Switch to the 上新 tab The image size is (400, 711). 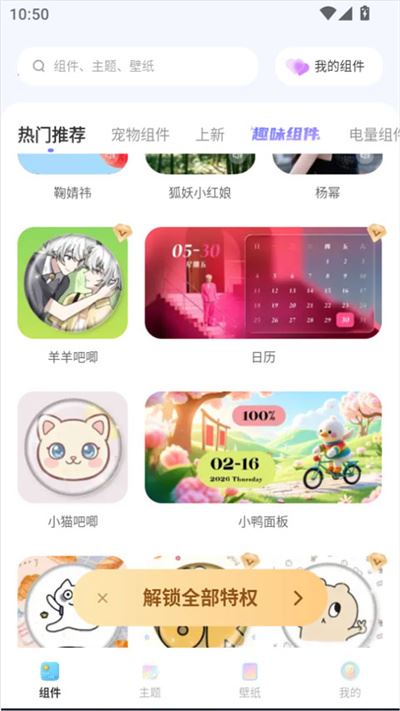pos(210,135)
